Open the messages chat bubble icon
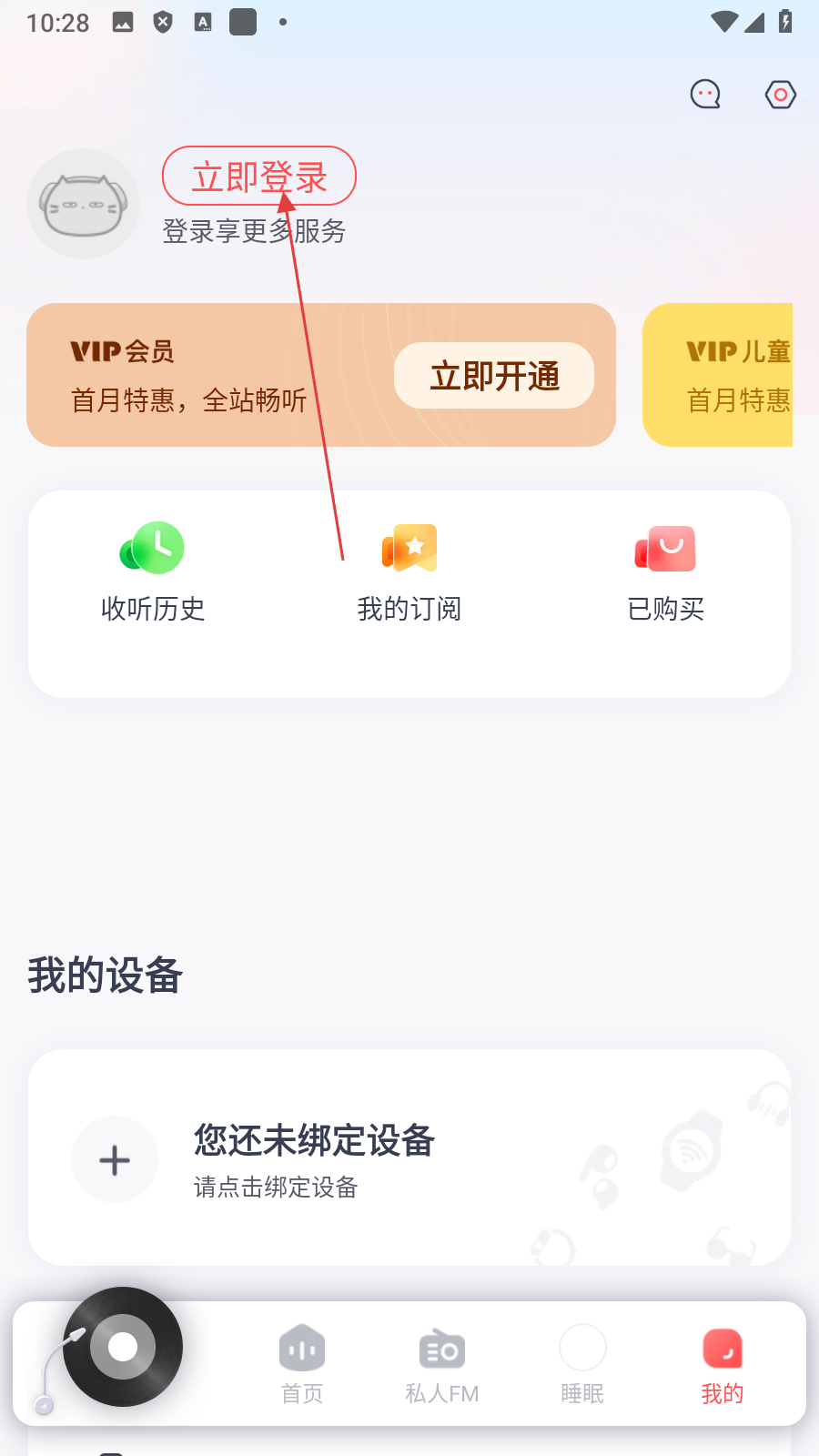819x1456 pixels. [705, 95]
